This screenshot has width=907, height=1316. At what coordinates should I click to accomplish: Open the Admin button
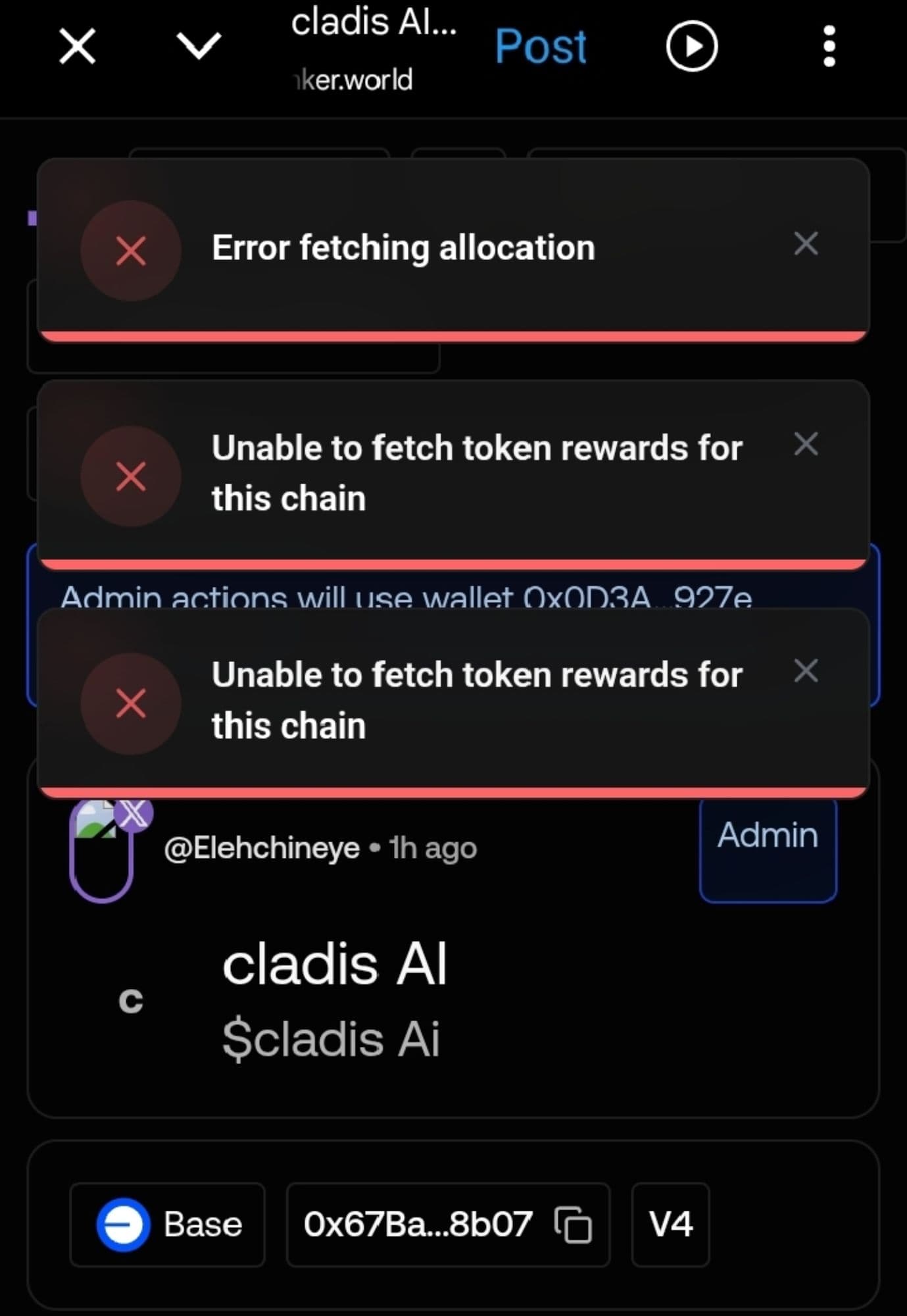pyautogui.click(x=768, y=849)
